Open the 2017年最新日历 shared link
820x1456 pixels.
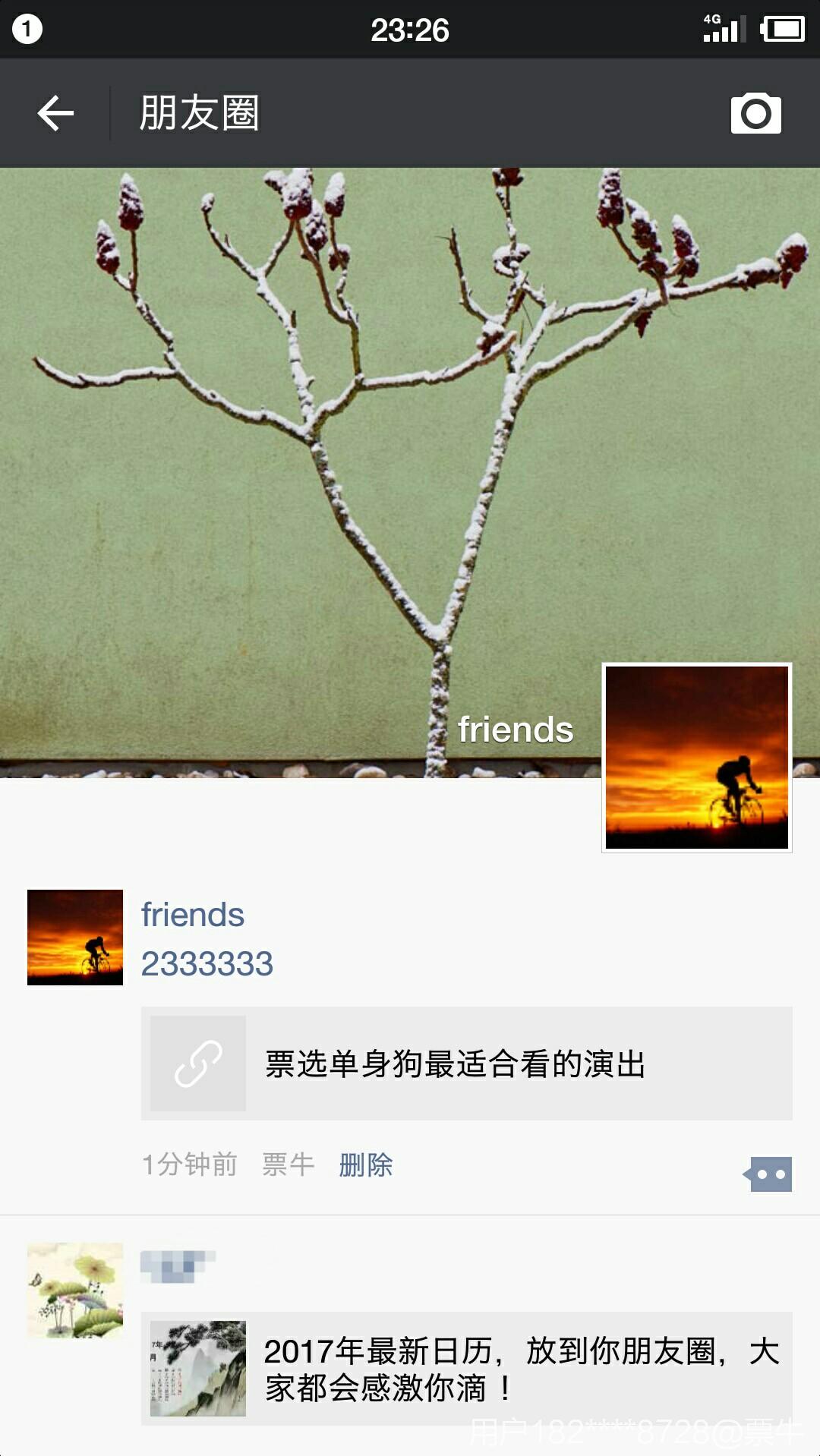[x=466, y=1369]
